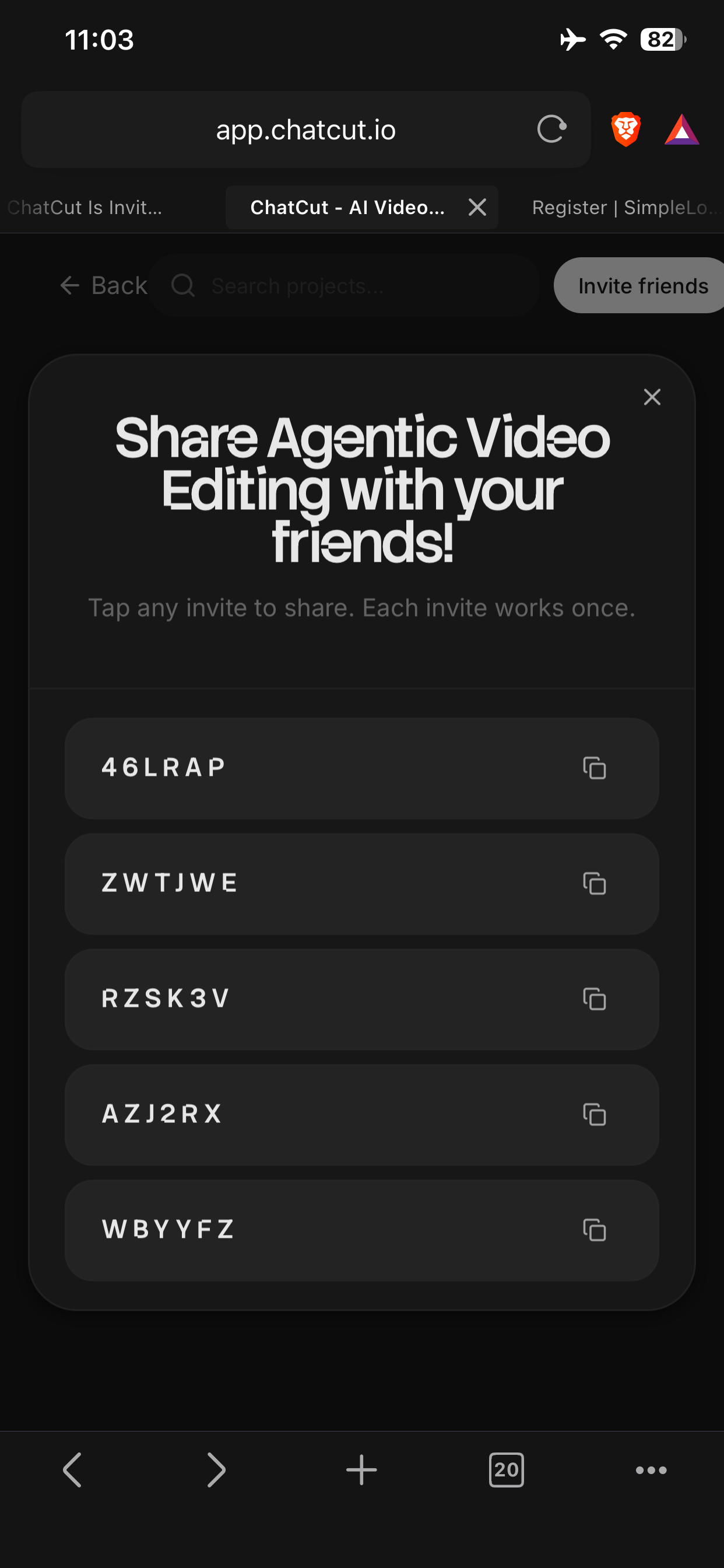Close the invite friends dialog

[x=652, y=397]
